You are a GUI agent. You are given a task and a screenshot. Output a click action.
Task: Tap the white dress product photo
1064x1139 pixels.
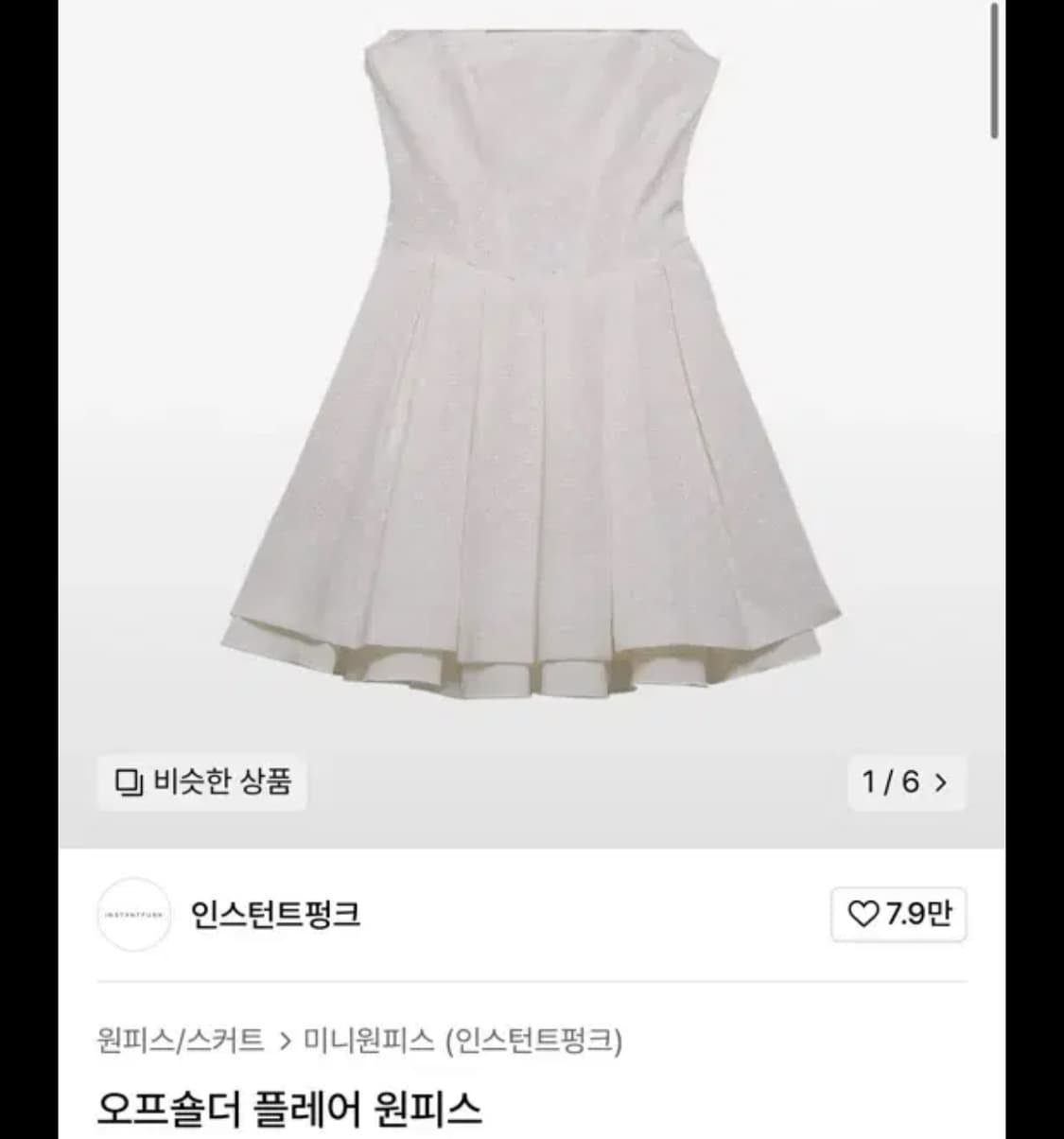[532, 378]
